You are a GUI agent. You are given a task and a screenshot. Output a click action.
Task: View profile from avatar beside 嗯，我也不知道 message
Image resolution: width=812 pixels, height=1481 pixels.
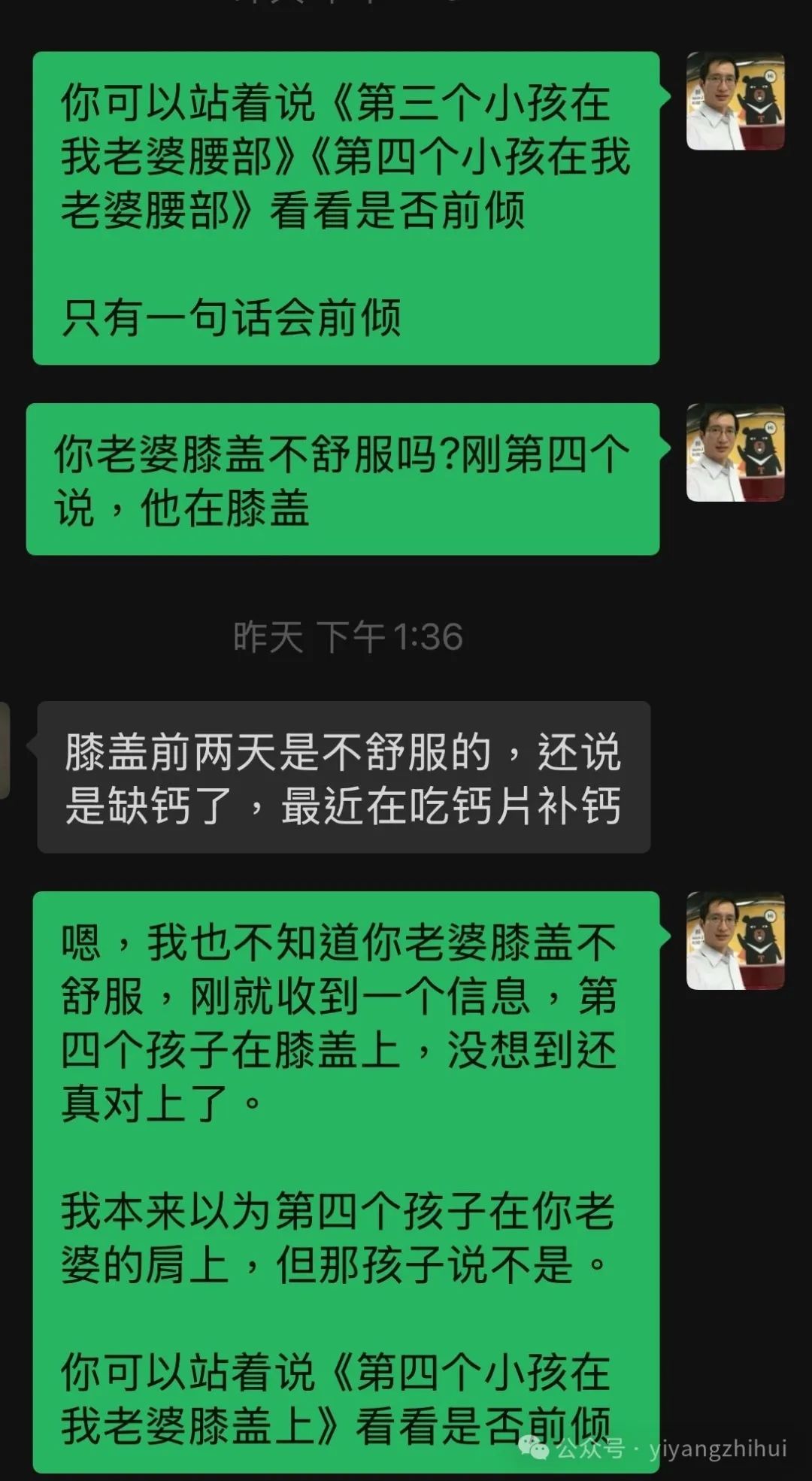point(735,940)
